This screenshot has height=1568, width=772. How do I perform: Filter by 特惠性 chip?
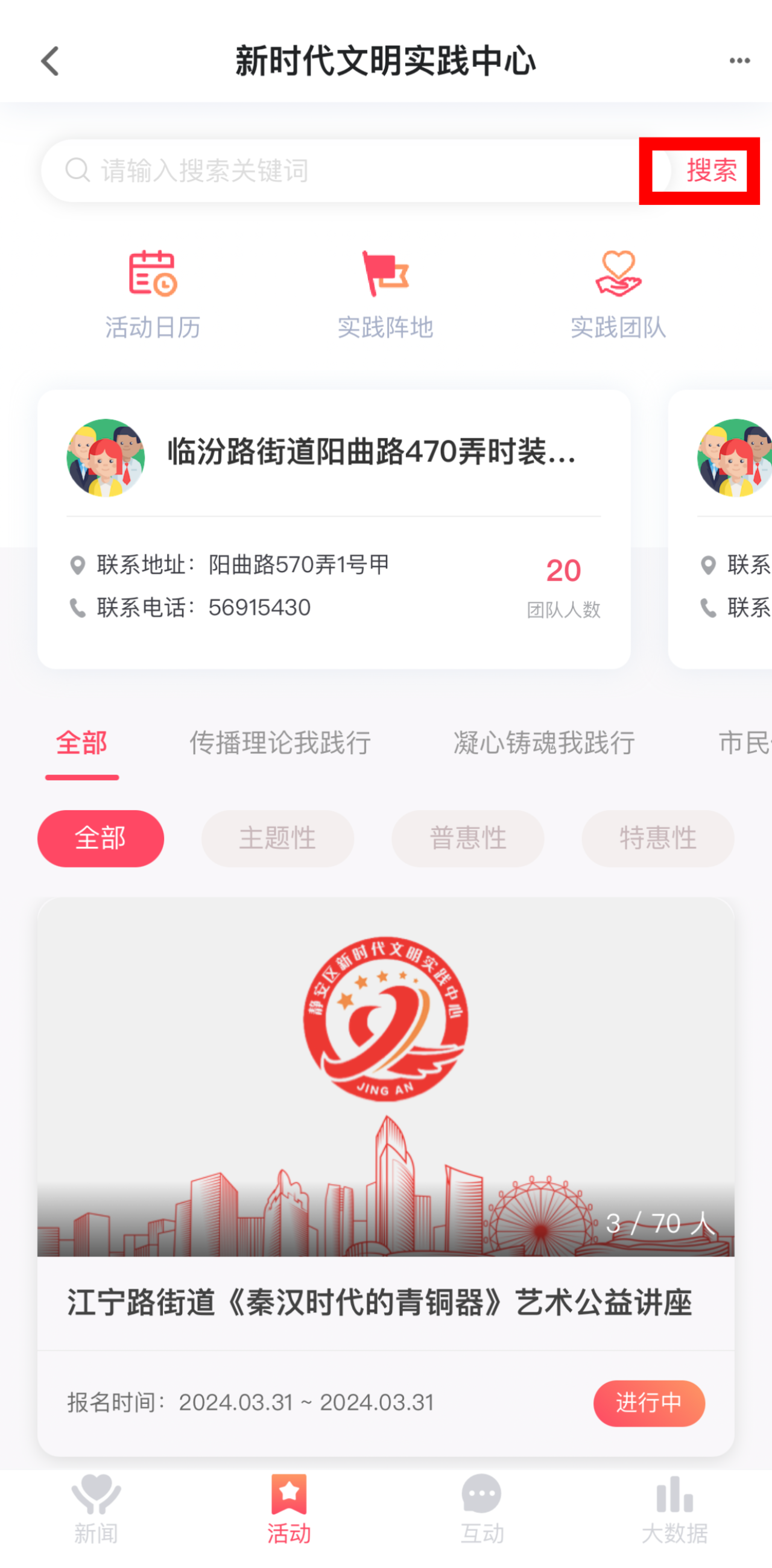coord(657,838)
